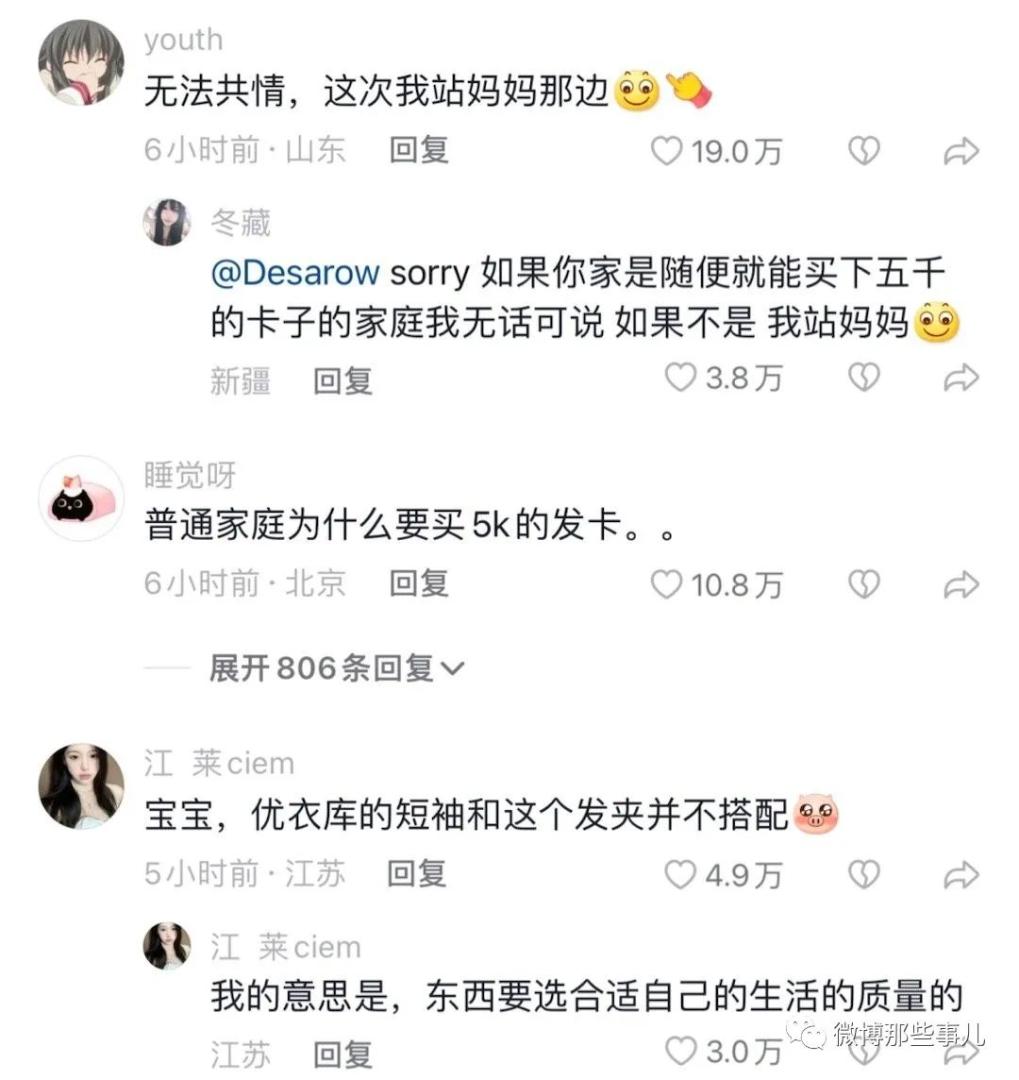Open the @Desarow mention link
The height and width of the screenshot is (1080, 1019).
click(295, 273)
